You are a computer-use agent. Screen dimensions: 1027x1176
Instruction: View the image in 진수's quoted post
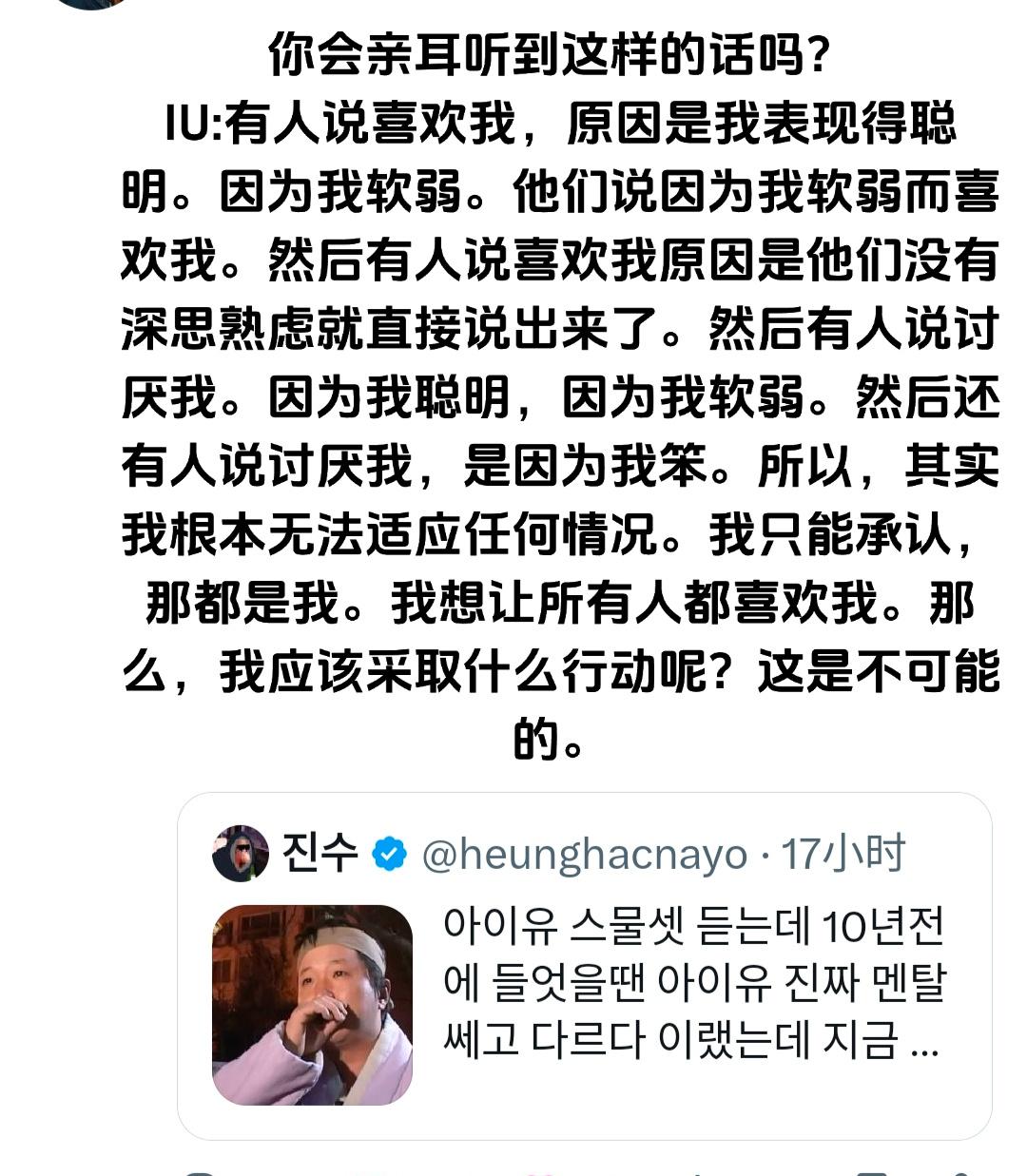(x=312, y=1004)
